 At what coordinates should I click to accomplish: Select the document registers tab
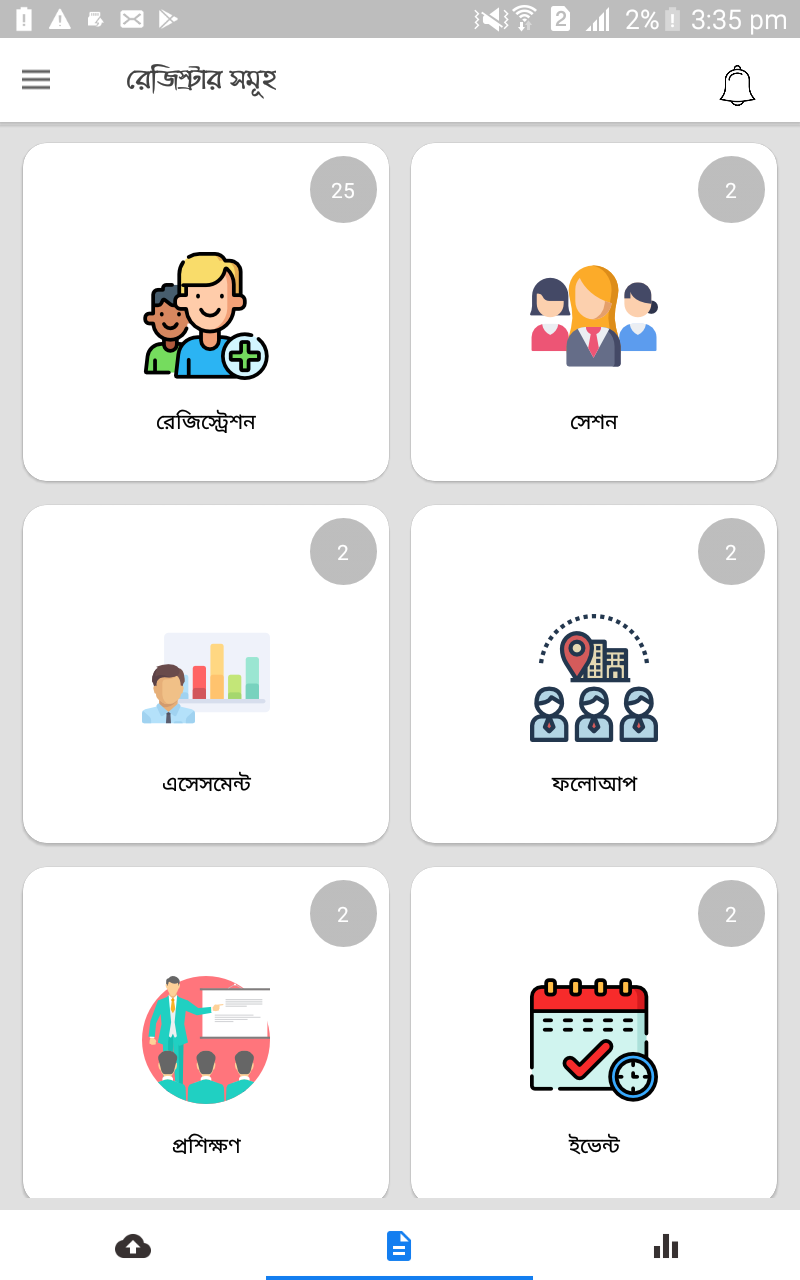(x=399, y=1246)
